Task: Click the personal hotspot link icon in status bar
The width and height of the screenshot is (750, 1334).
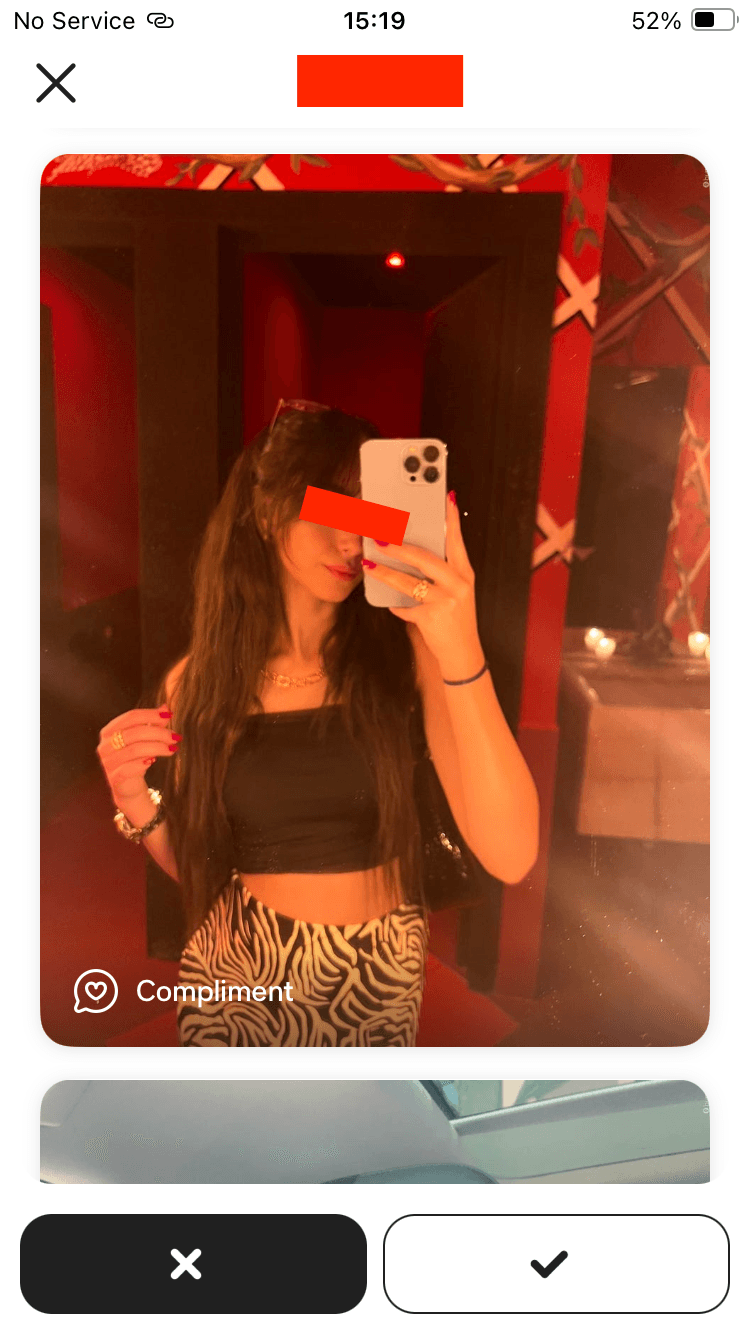Action: click(160, 20)
